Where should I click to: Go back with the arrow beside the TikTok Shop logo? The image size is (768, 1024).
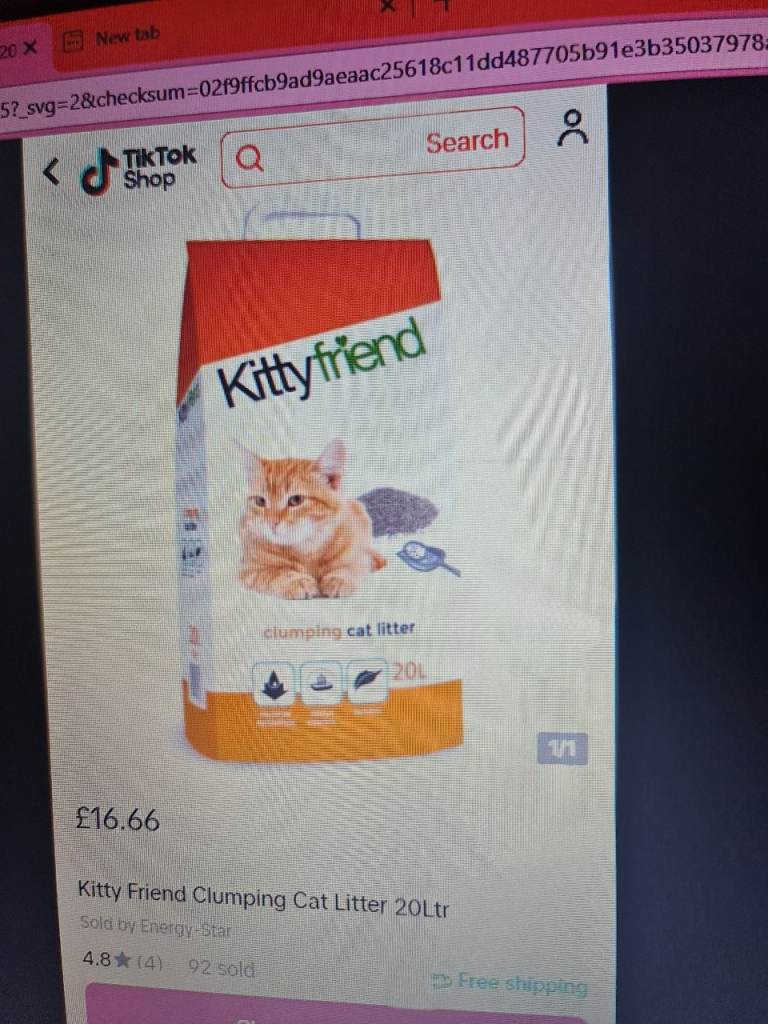(x=51, y=172)
